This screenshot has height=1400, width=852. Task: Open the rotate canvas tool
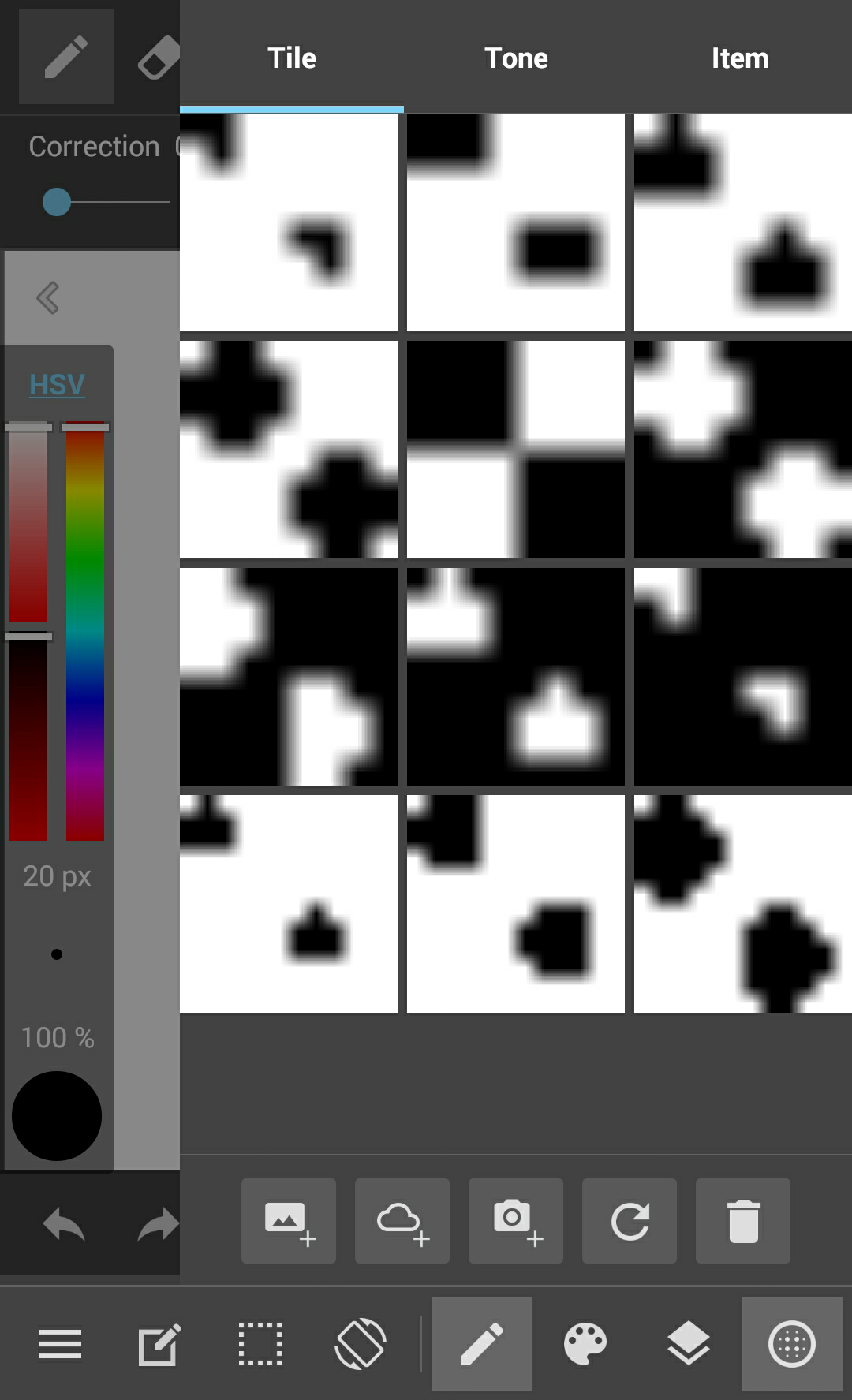point(361,1344)
